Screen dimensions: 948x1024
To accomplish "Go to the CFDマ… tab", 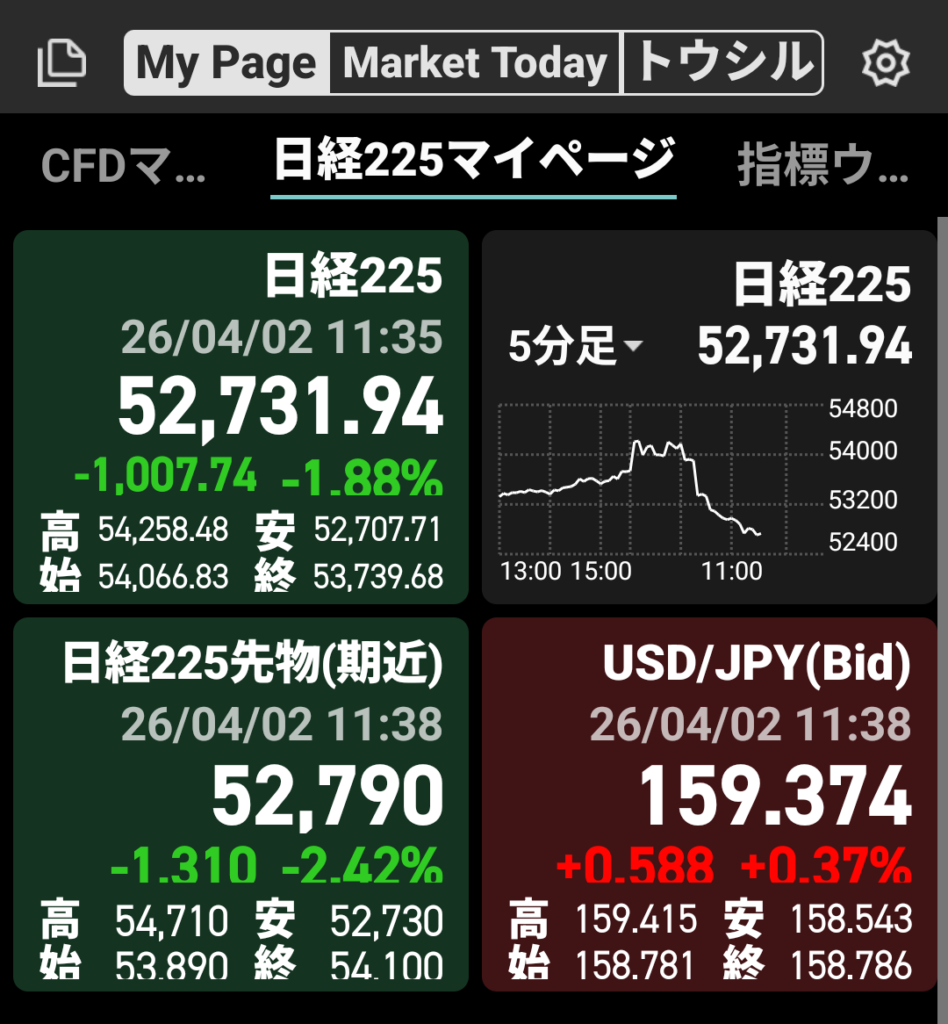I will [124, 166].
